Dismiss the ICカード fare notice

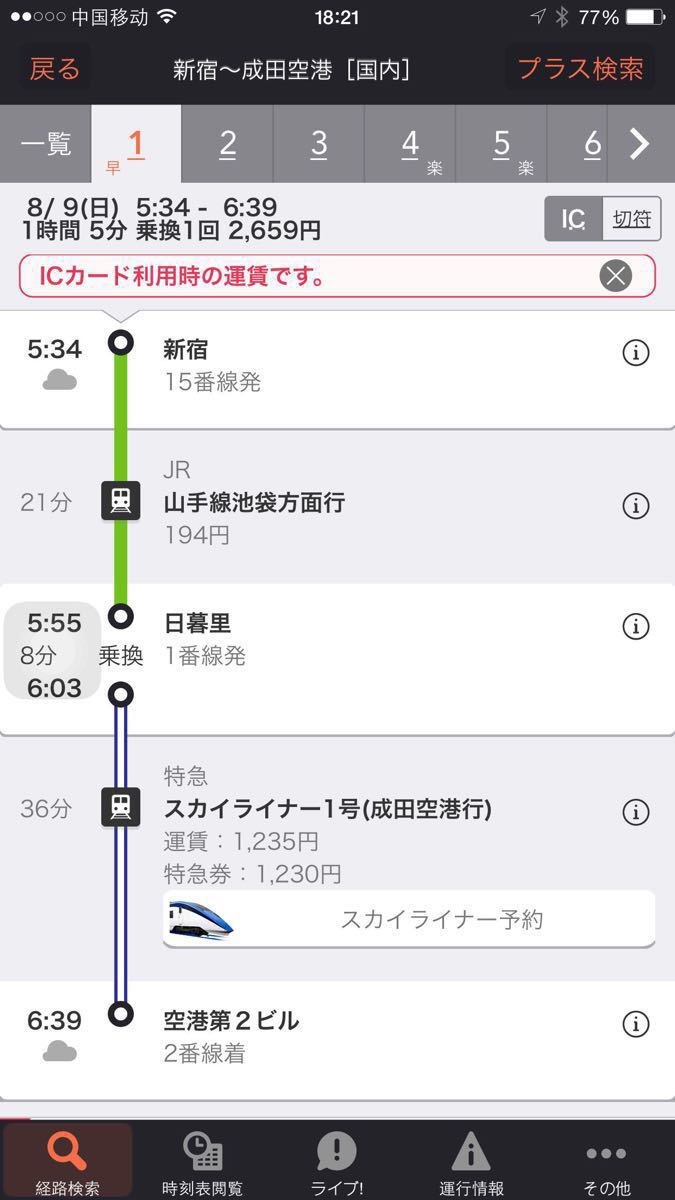click(616, 276)
